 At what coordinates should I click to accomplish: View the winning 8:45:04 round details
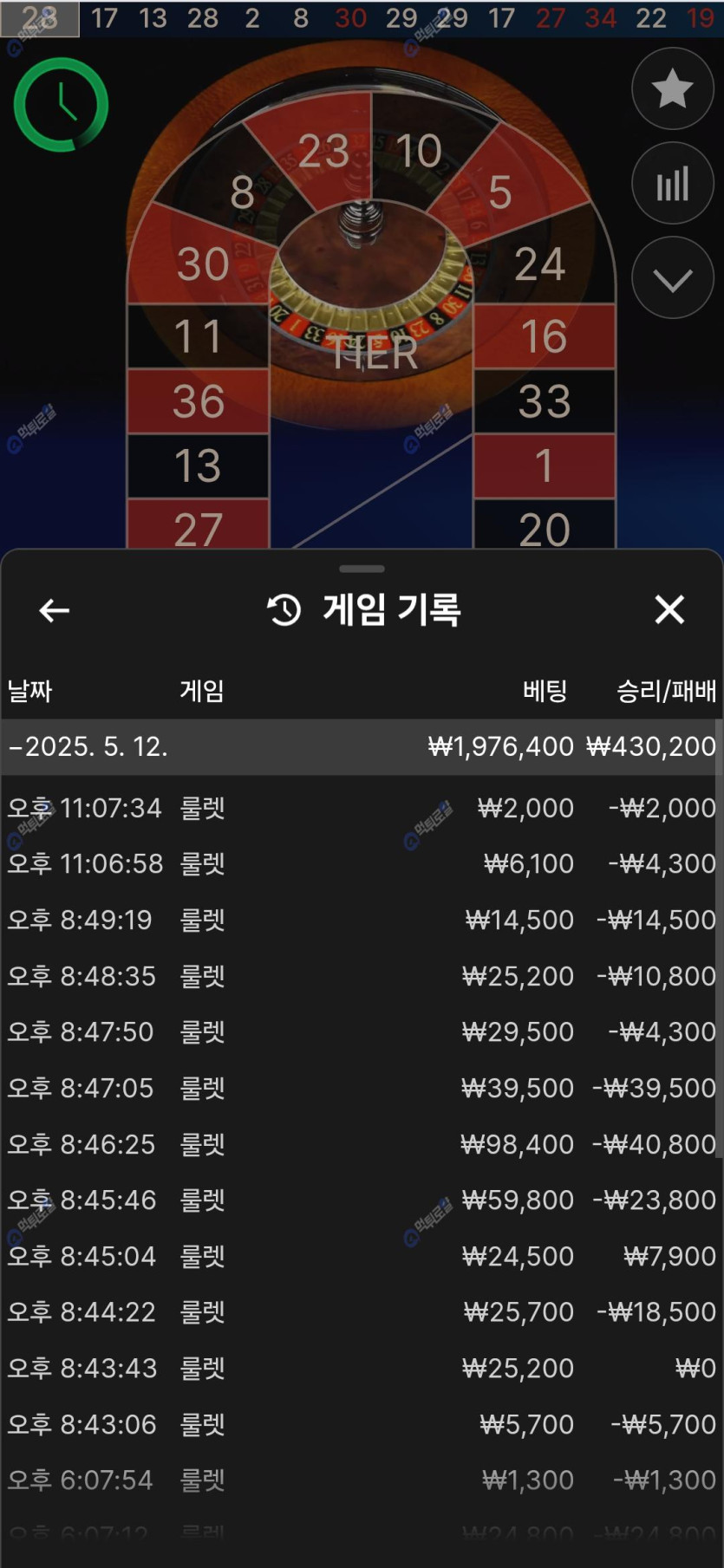[x=361, y=1256]
